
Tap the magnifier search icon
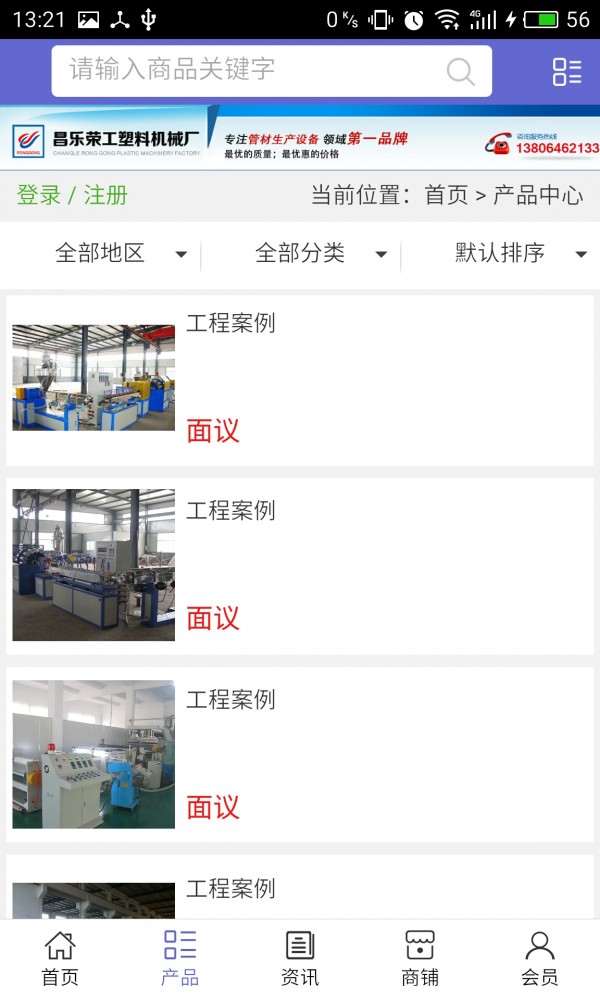(x=460, y=71)
